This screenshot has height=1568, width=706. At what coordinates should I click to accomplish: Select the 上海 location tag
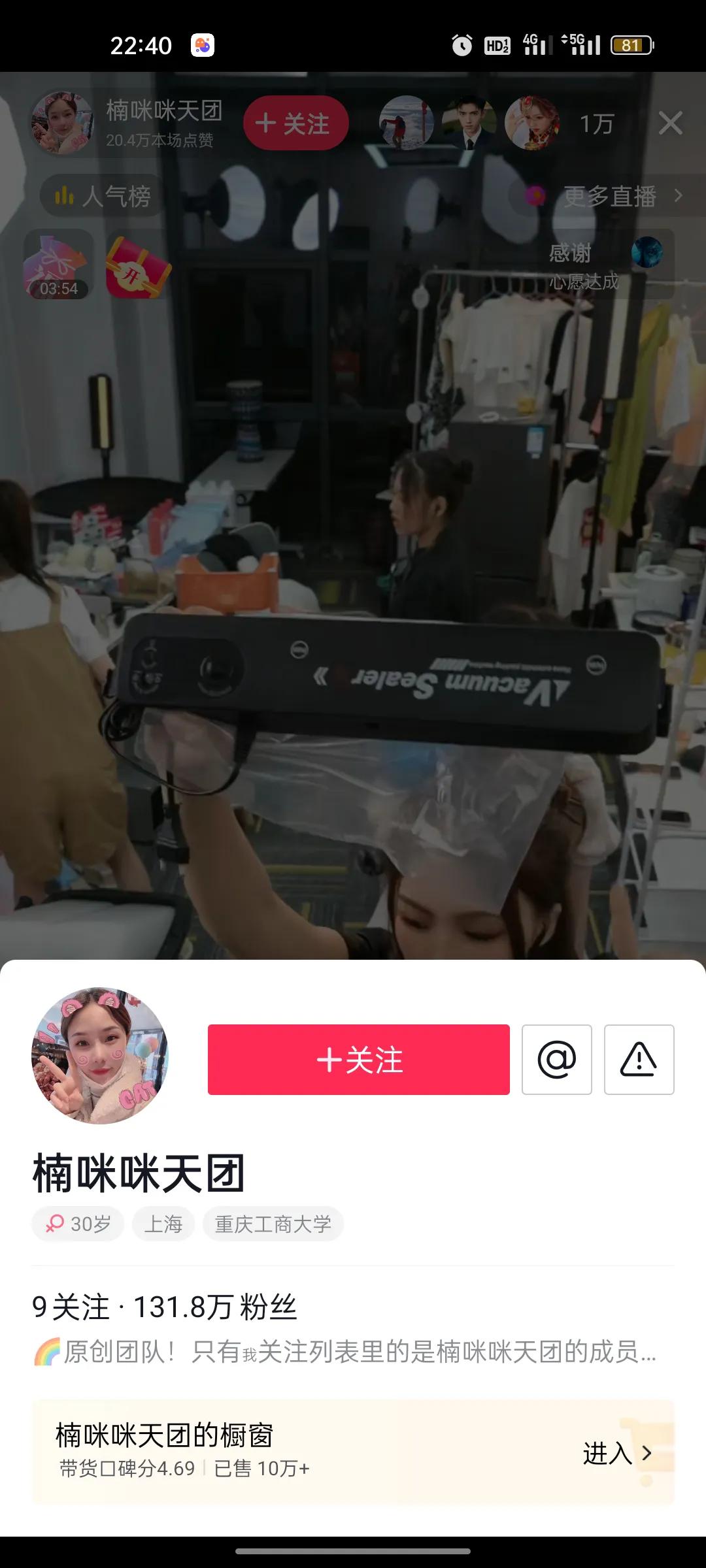click(x=163, y=1224)
